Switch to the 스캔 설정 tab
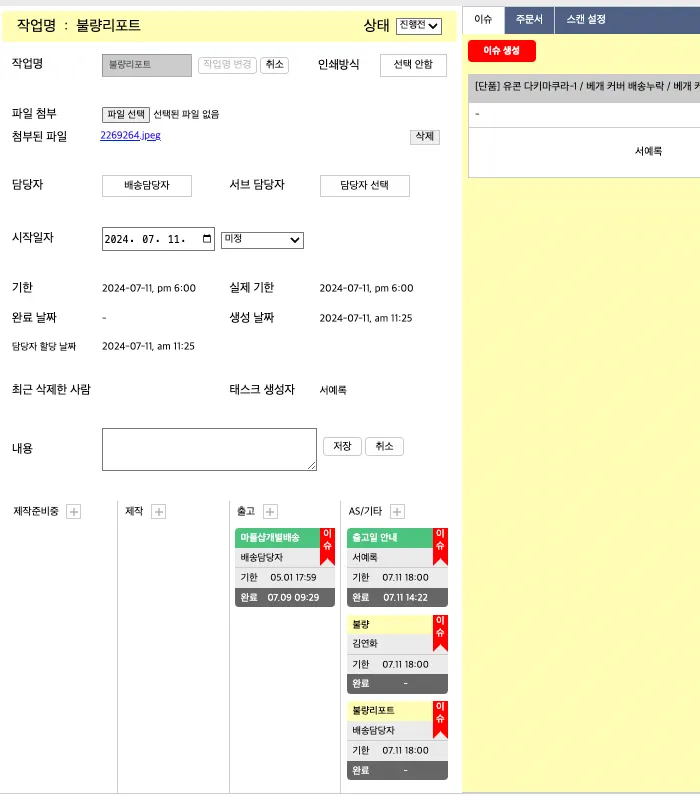Viewport: 700px width, 806px height. [x=585, y=19]
